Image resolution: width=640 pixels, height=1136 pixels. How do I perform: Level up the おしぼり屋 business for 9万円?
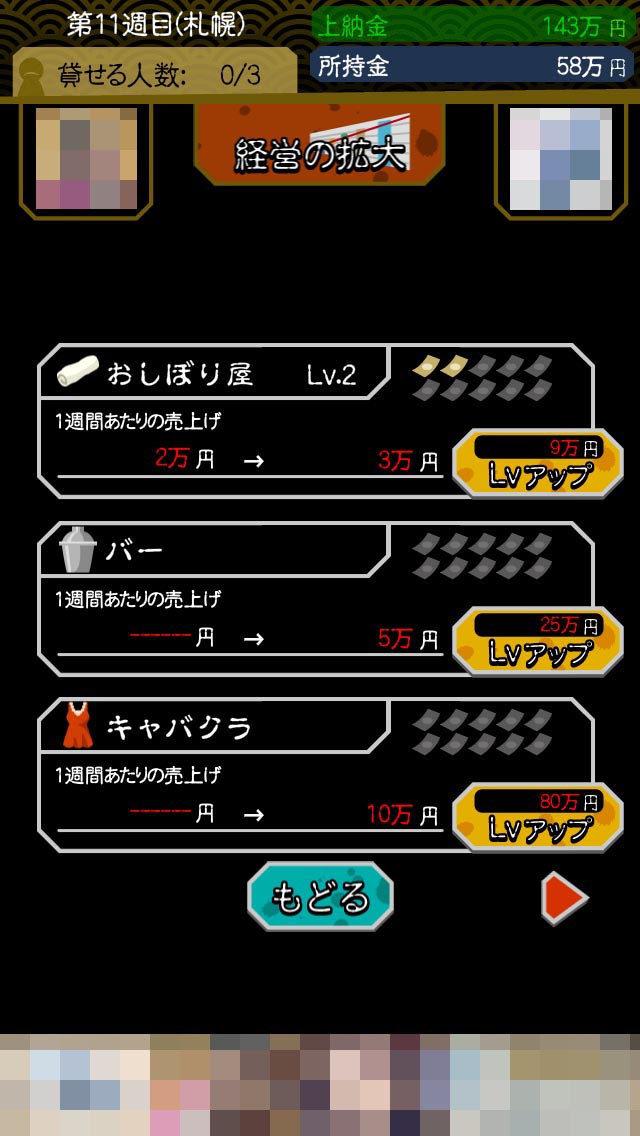(537, 464)
